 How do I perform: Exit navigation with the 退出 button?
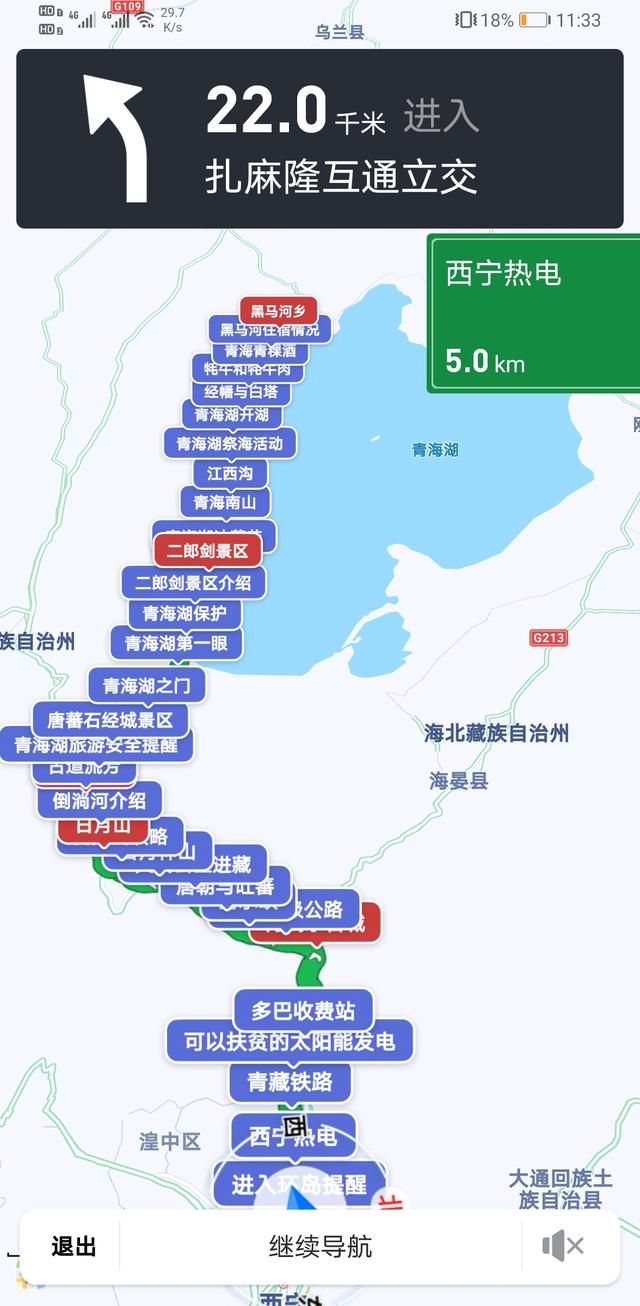[x=74, y=1246]
